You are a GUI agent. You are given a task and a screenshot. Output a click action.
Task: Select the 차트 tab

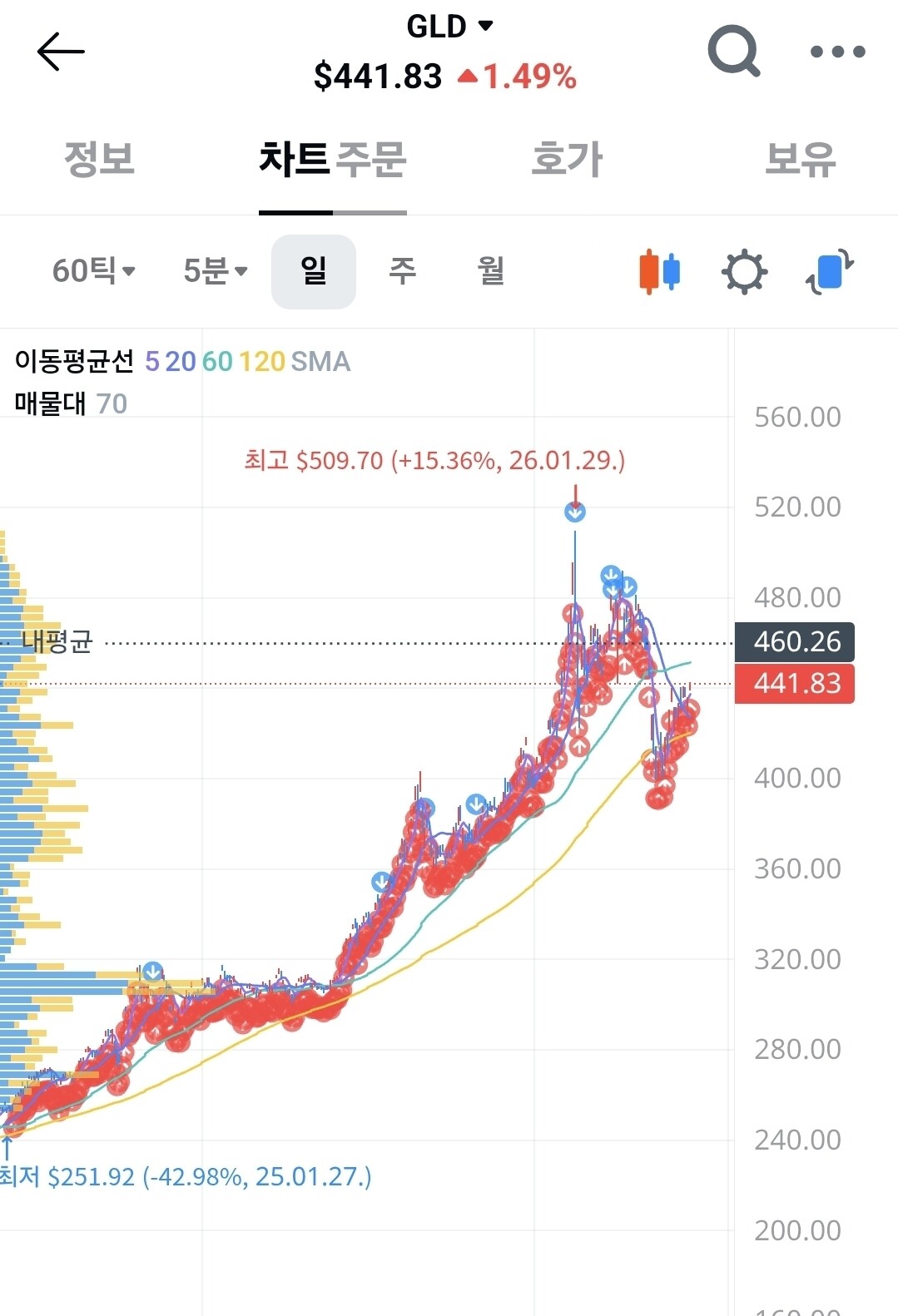294,159
